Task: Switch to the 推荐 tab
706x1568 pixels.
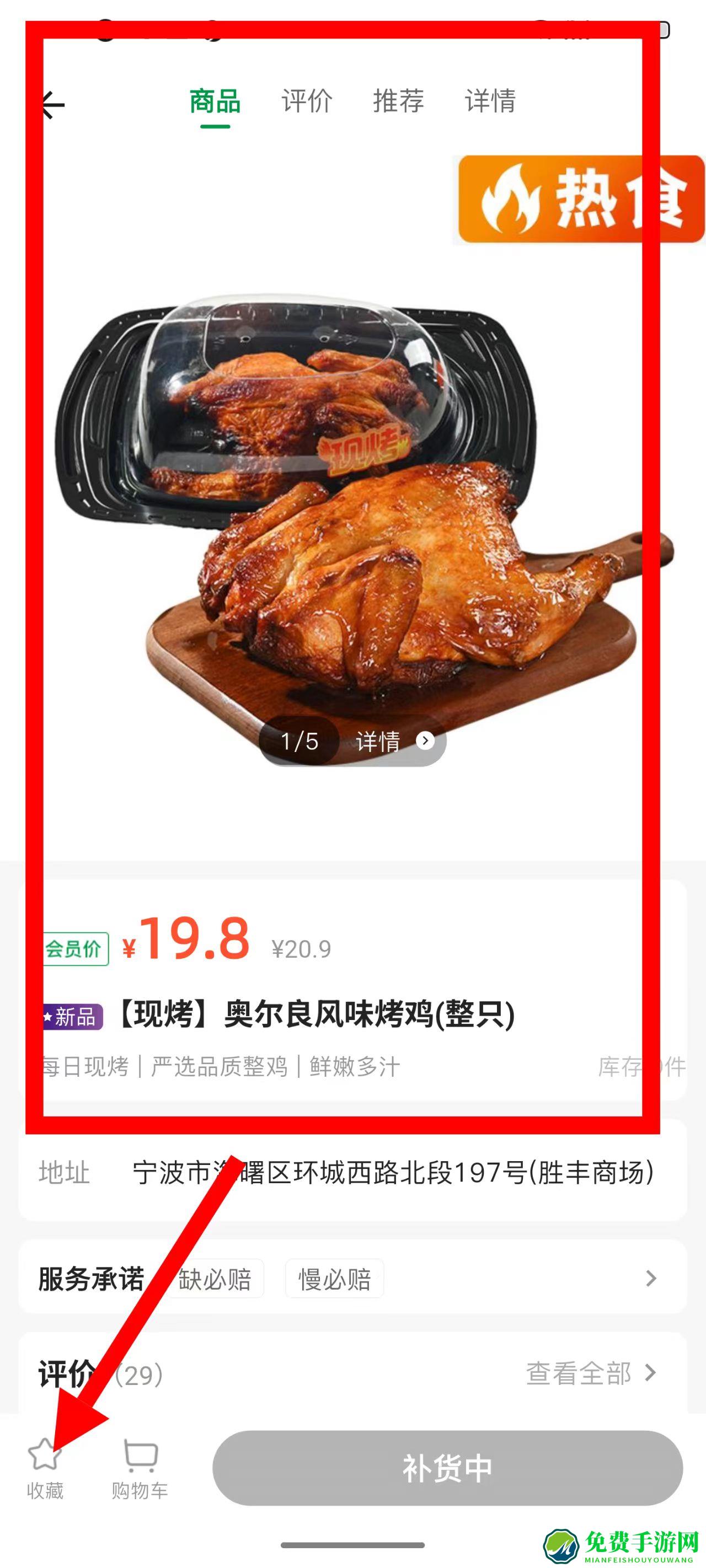Action: tap(398, 101)
